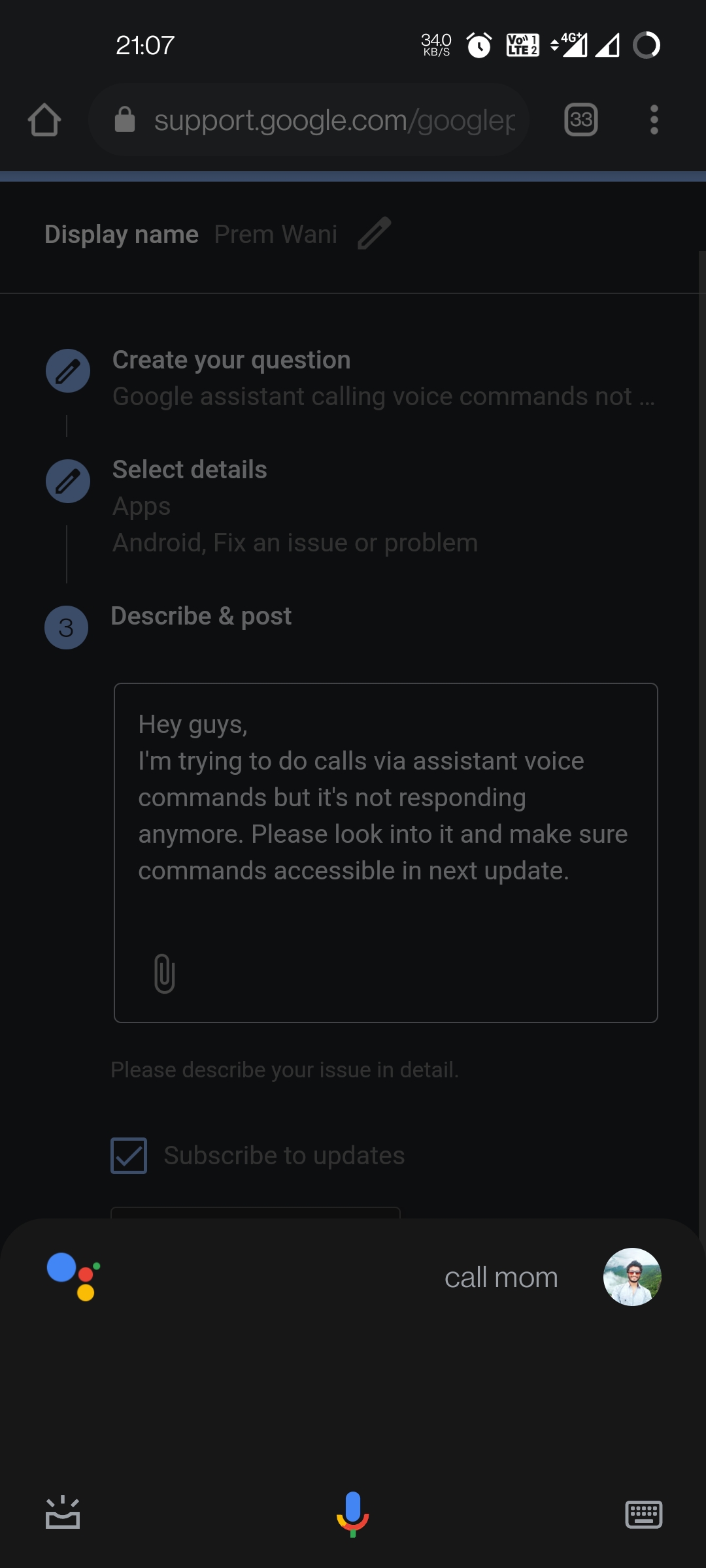Tap the 'call mom' query text

click(501, 1277)
